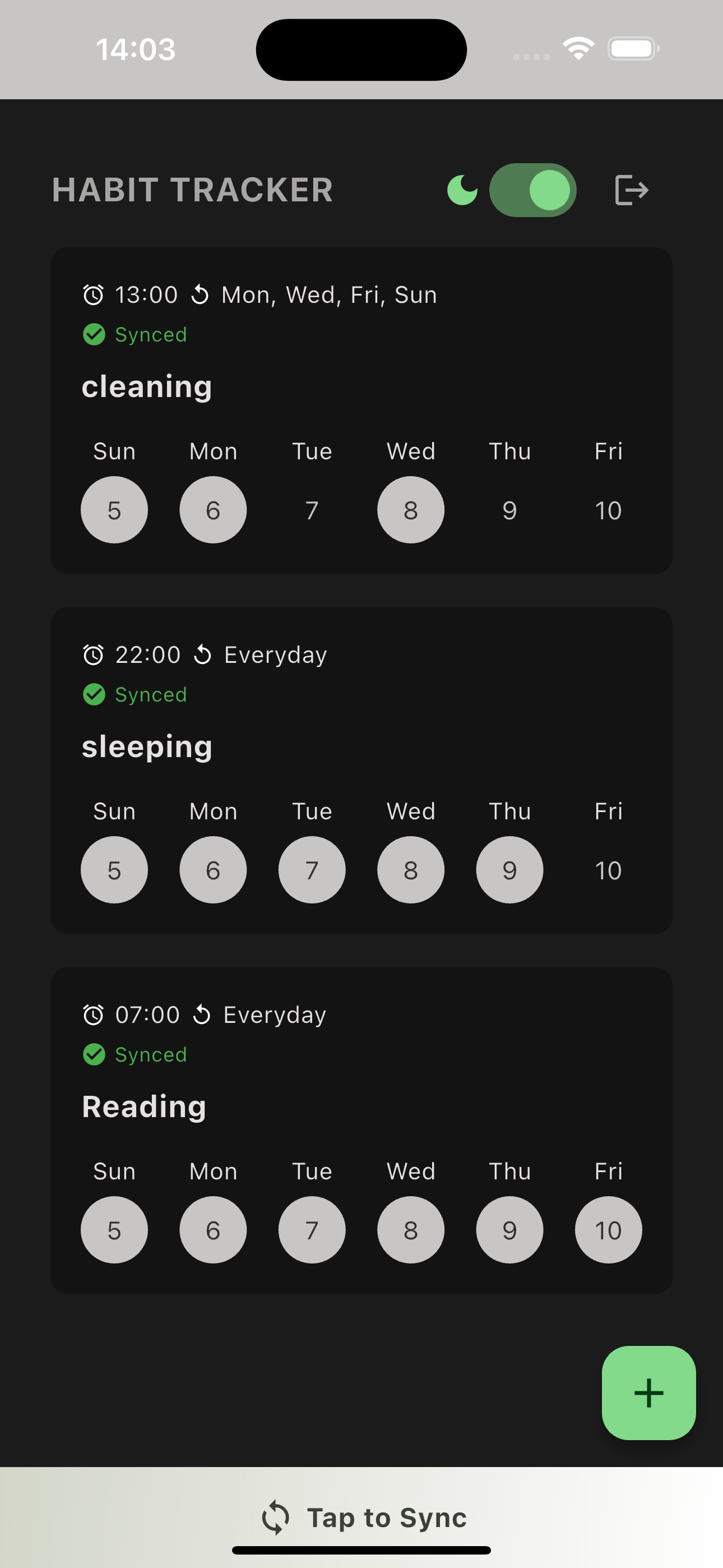
Task: Unmark Thursday 9 for the sleeping habit
Action: [x=509, y=870]
